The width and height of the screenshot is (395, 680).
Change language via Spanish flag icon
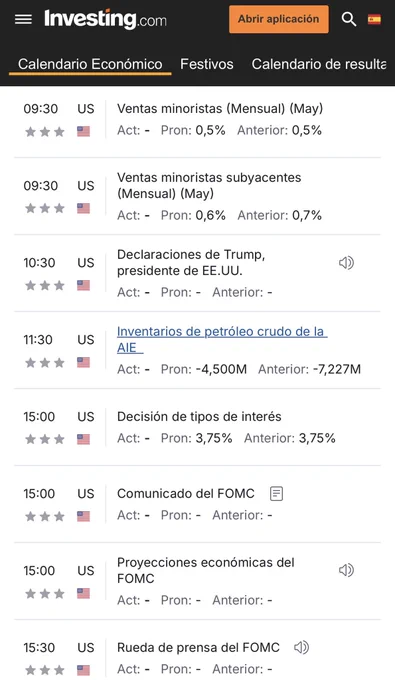[374, 20]
